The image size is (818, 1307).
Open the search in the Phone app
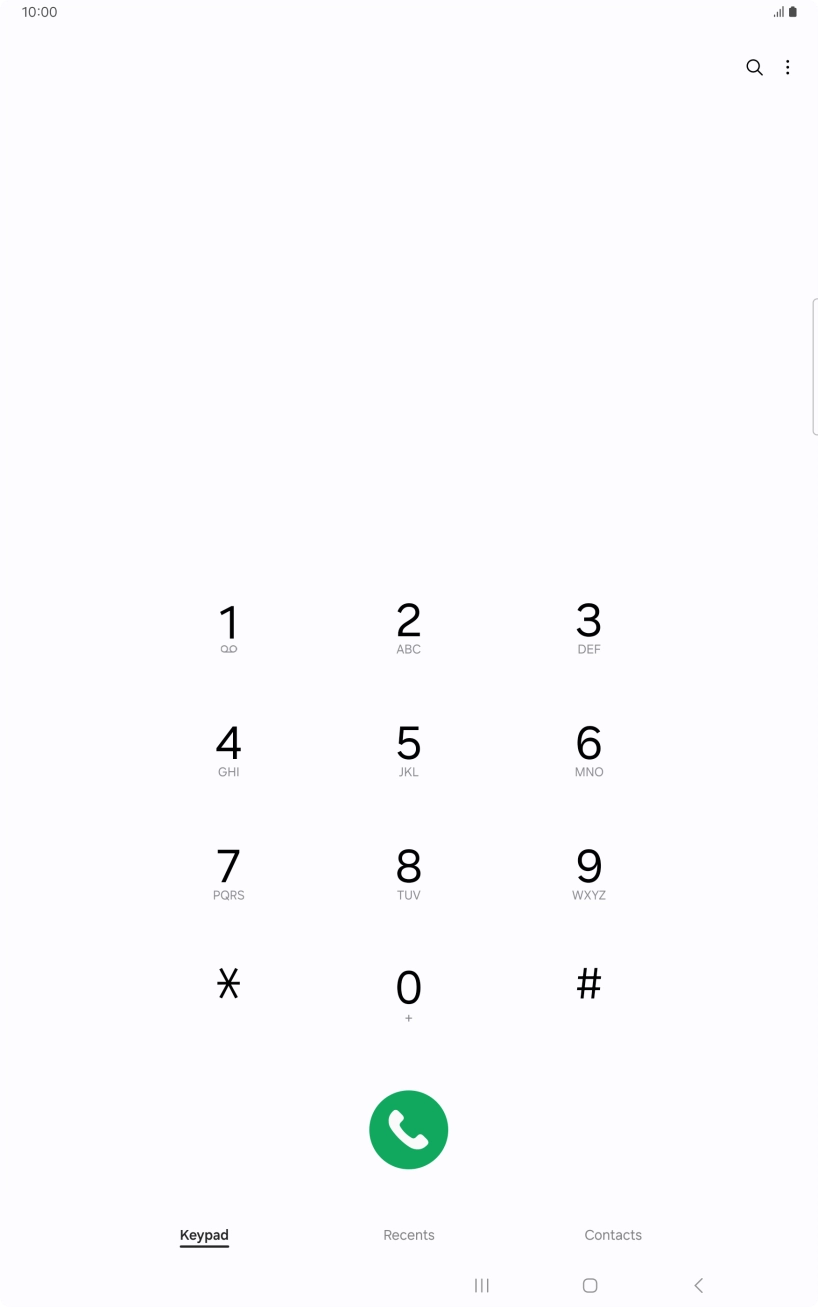[x=754, y=67]
